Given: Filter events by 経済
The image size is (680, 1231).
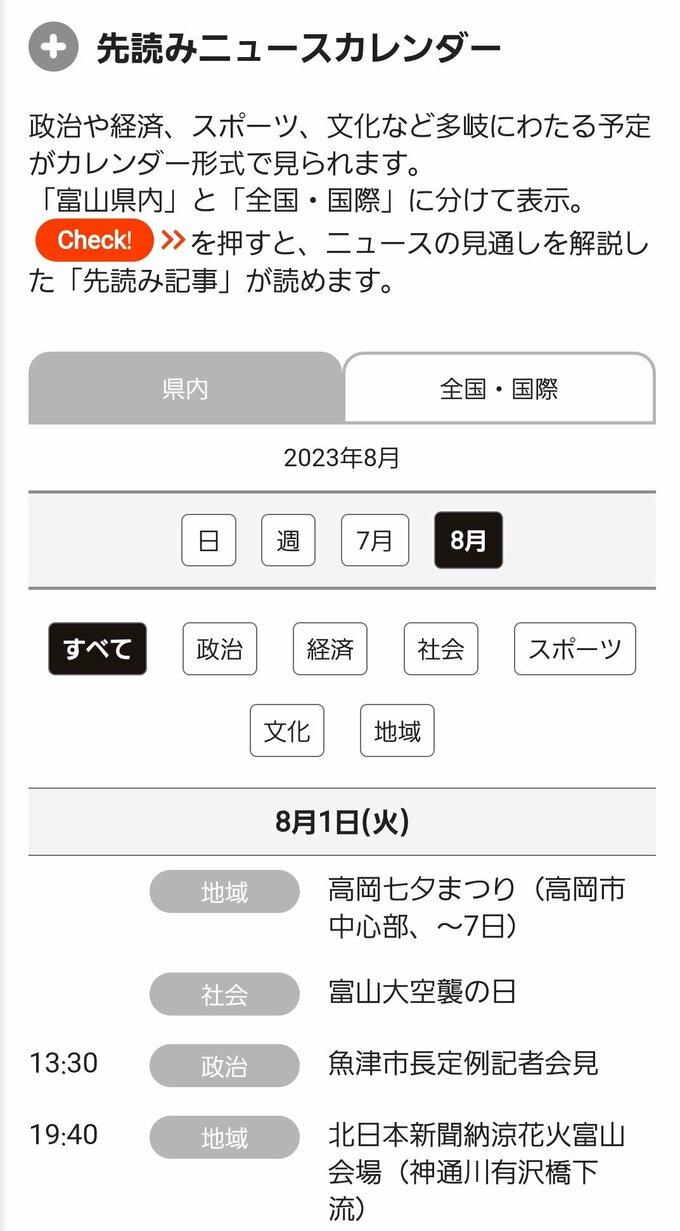Looking at the screenshot, I should 330,649.
